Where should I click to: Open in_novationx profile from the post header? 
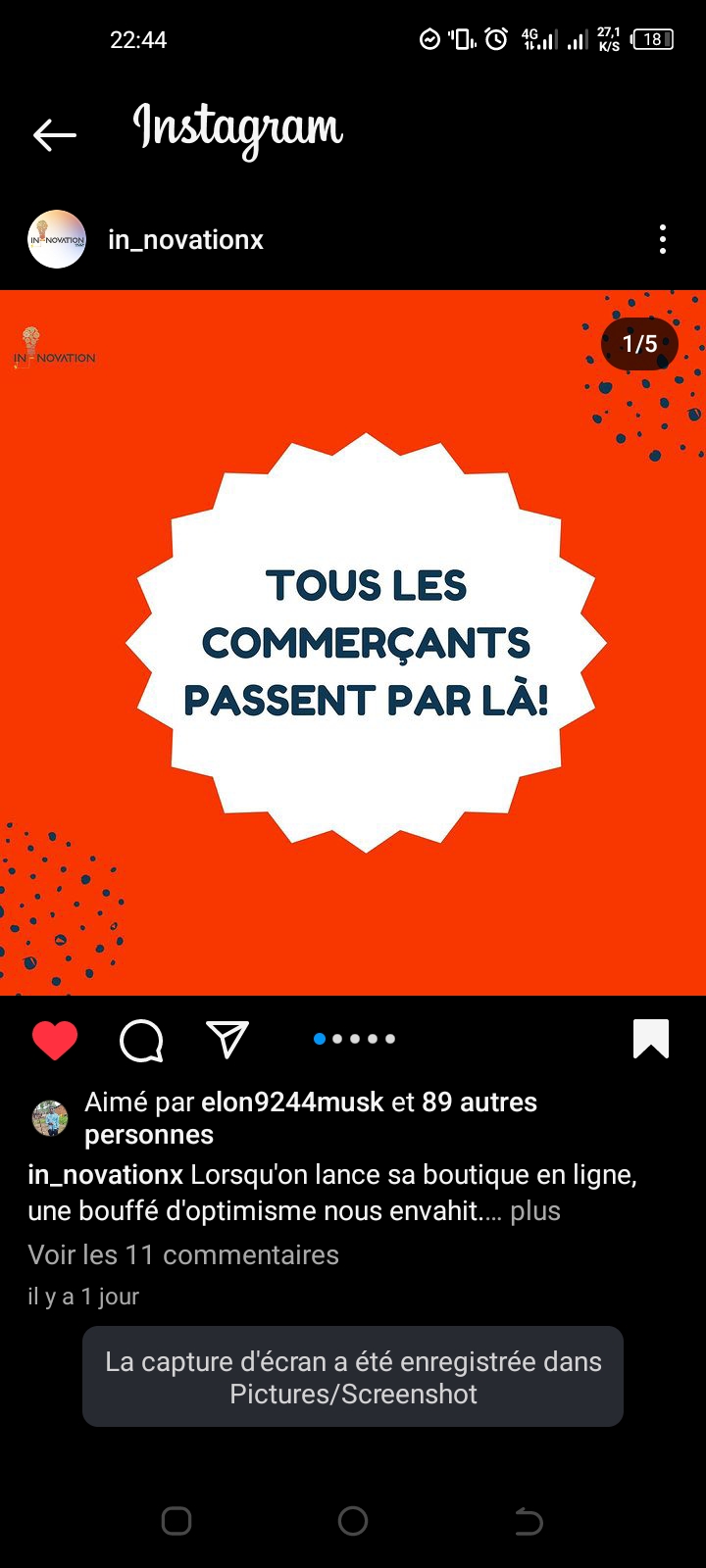(x=185, y=240)
